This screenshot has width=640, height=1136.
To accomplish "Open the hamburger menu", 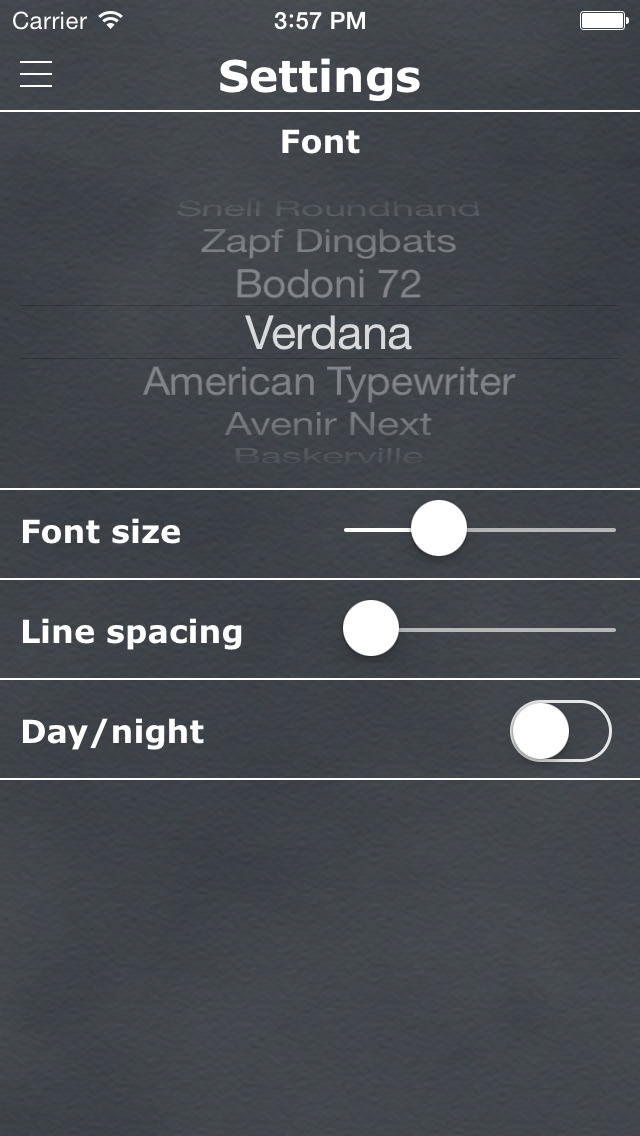I will click(36, 74).
